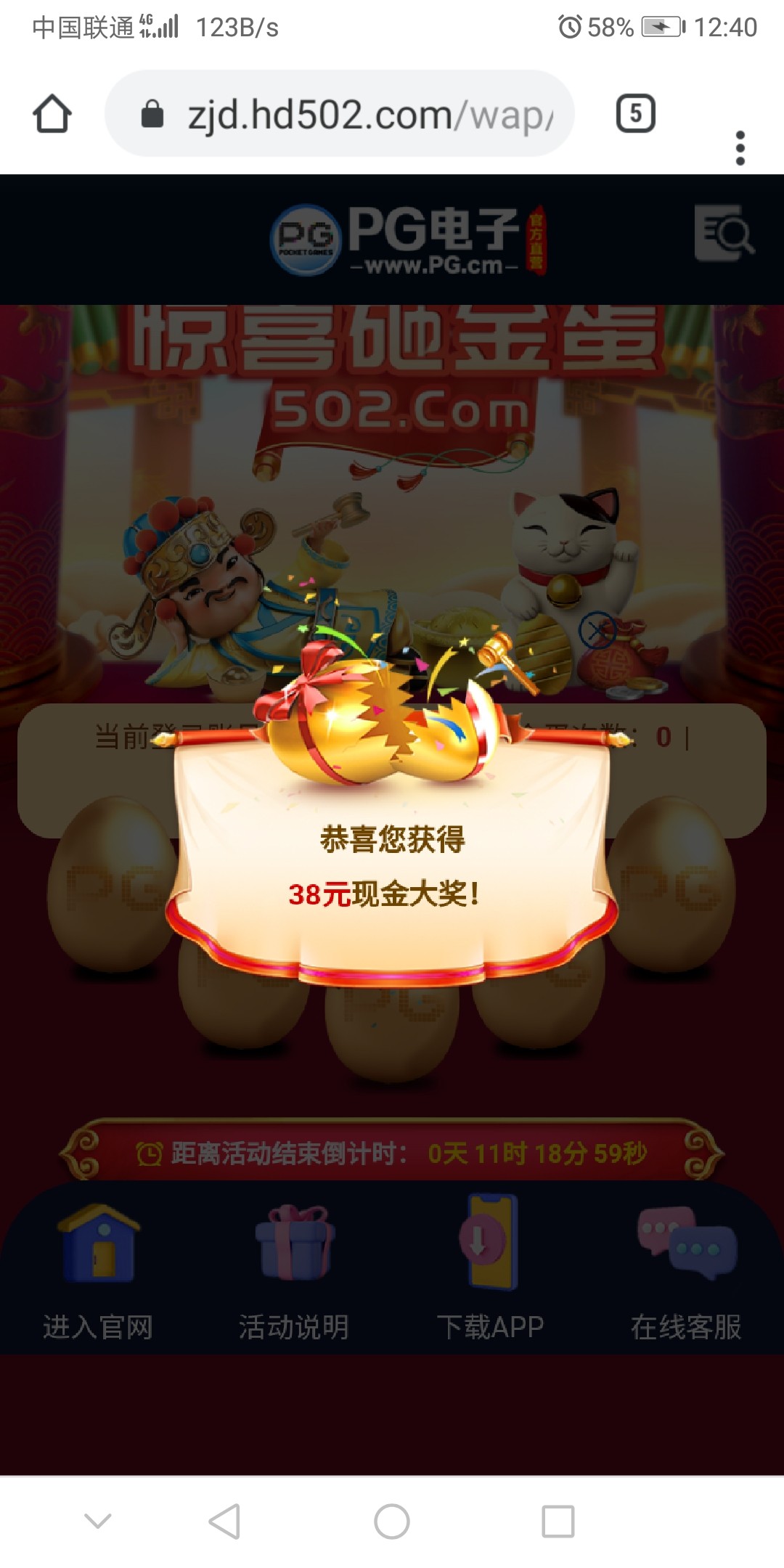Open 活动说明 activity rules
Viewport: 784px width, 1568px height.
click(294, 1270)
